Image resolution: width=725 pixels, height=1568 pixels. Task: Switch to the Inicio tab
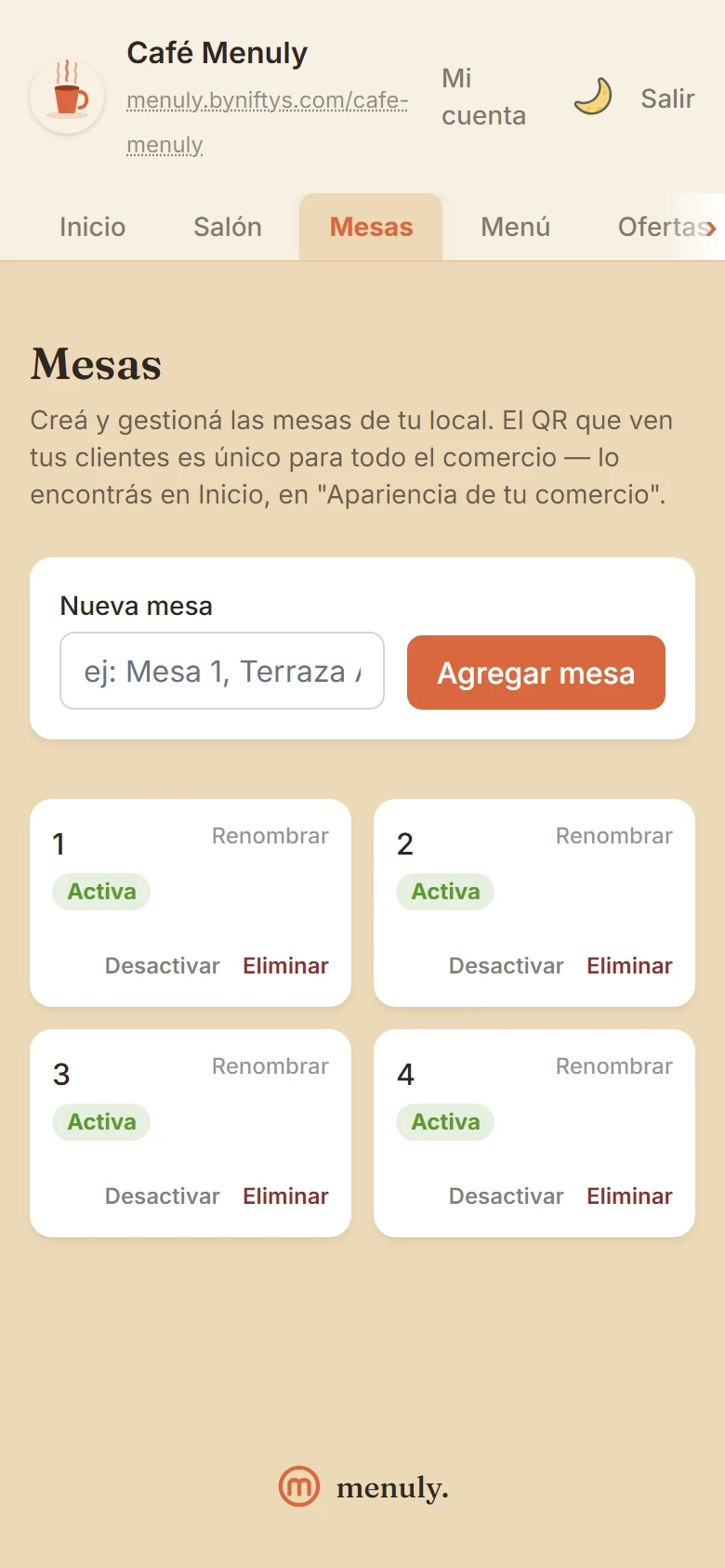click(92, 227)
